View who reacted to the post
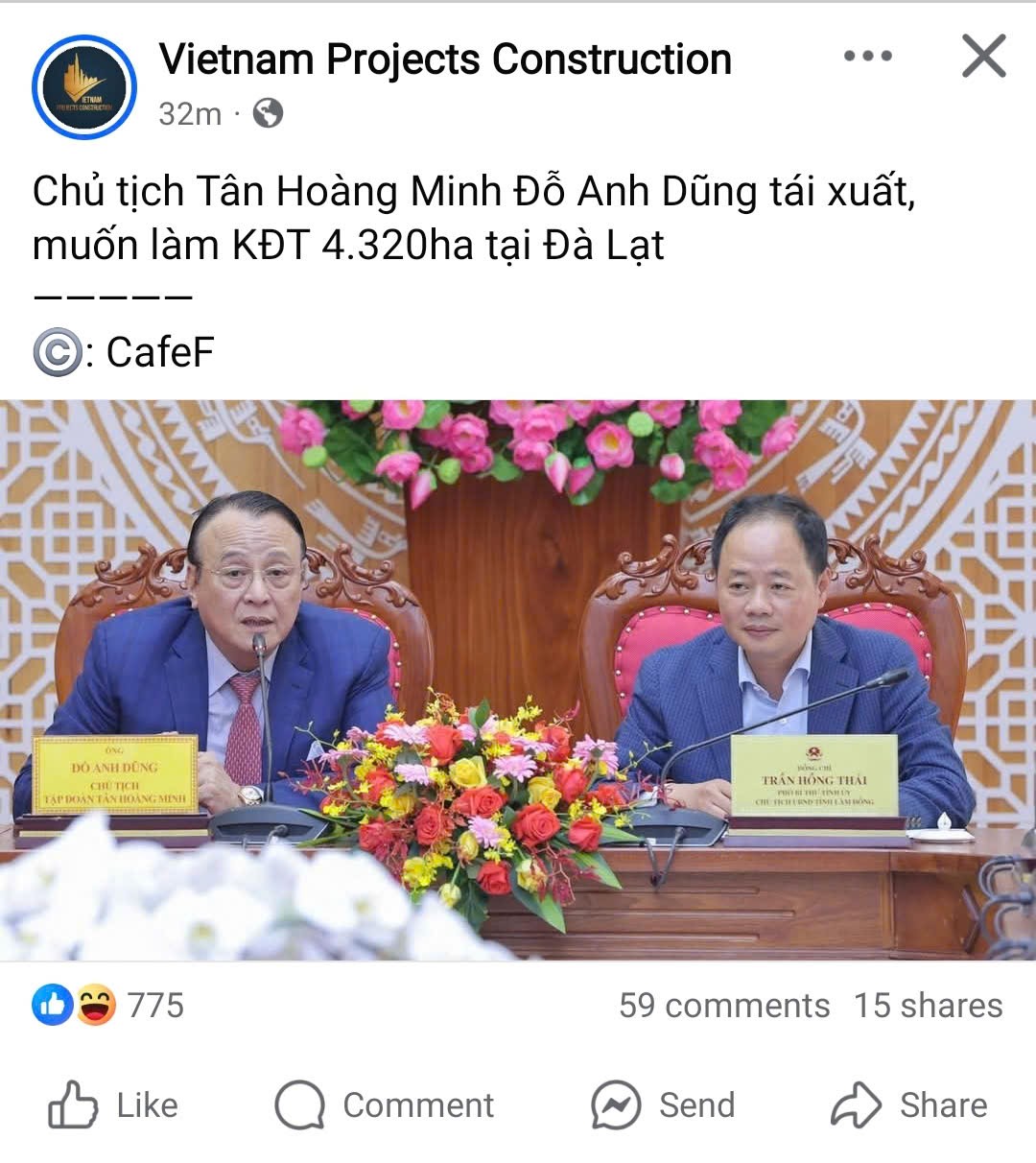1036x1163 pixels. [107, 1006]
